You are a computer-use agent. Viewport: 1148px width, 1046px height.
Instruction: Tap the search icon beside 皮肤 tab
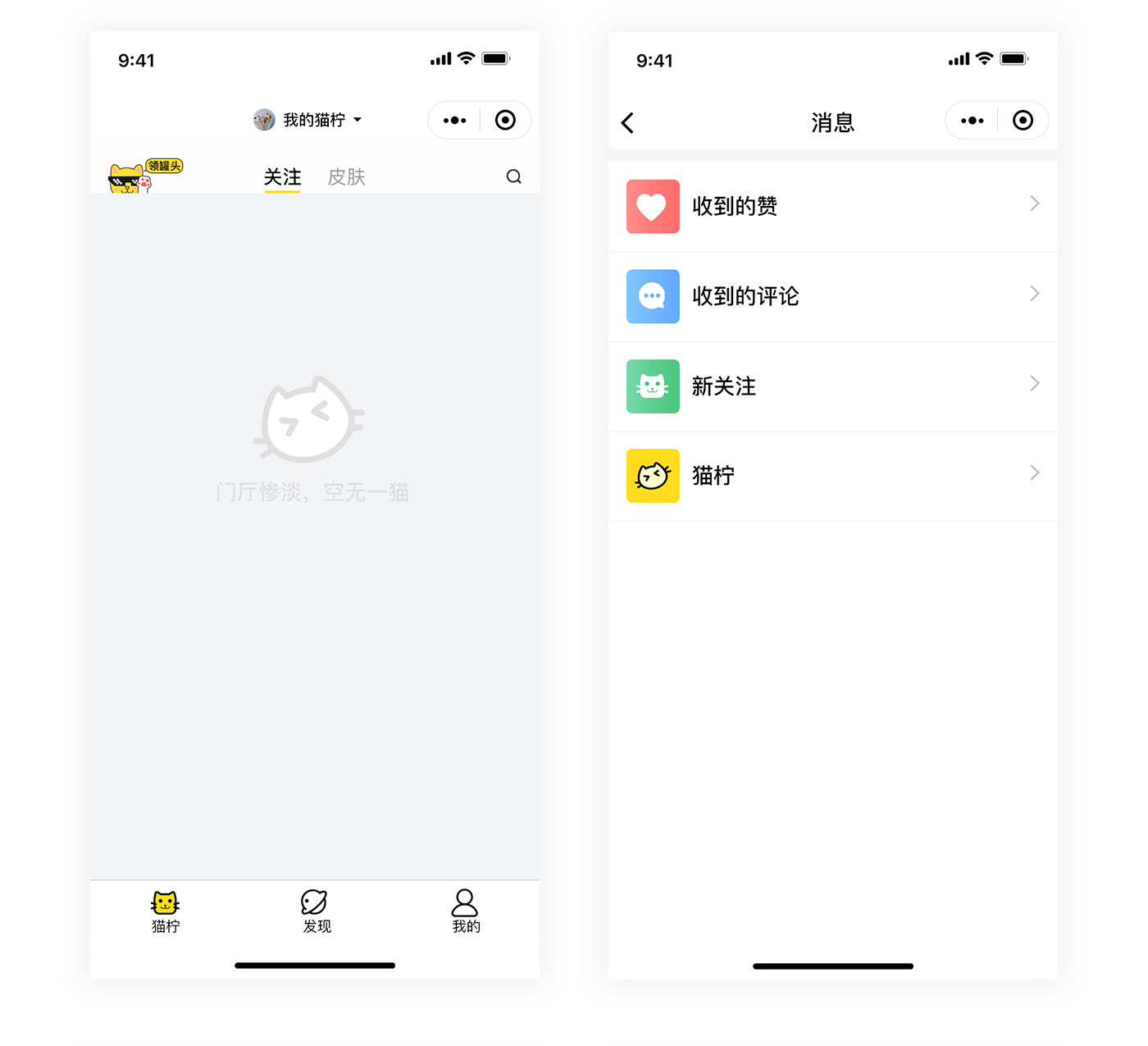click(513, 176)
